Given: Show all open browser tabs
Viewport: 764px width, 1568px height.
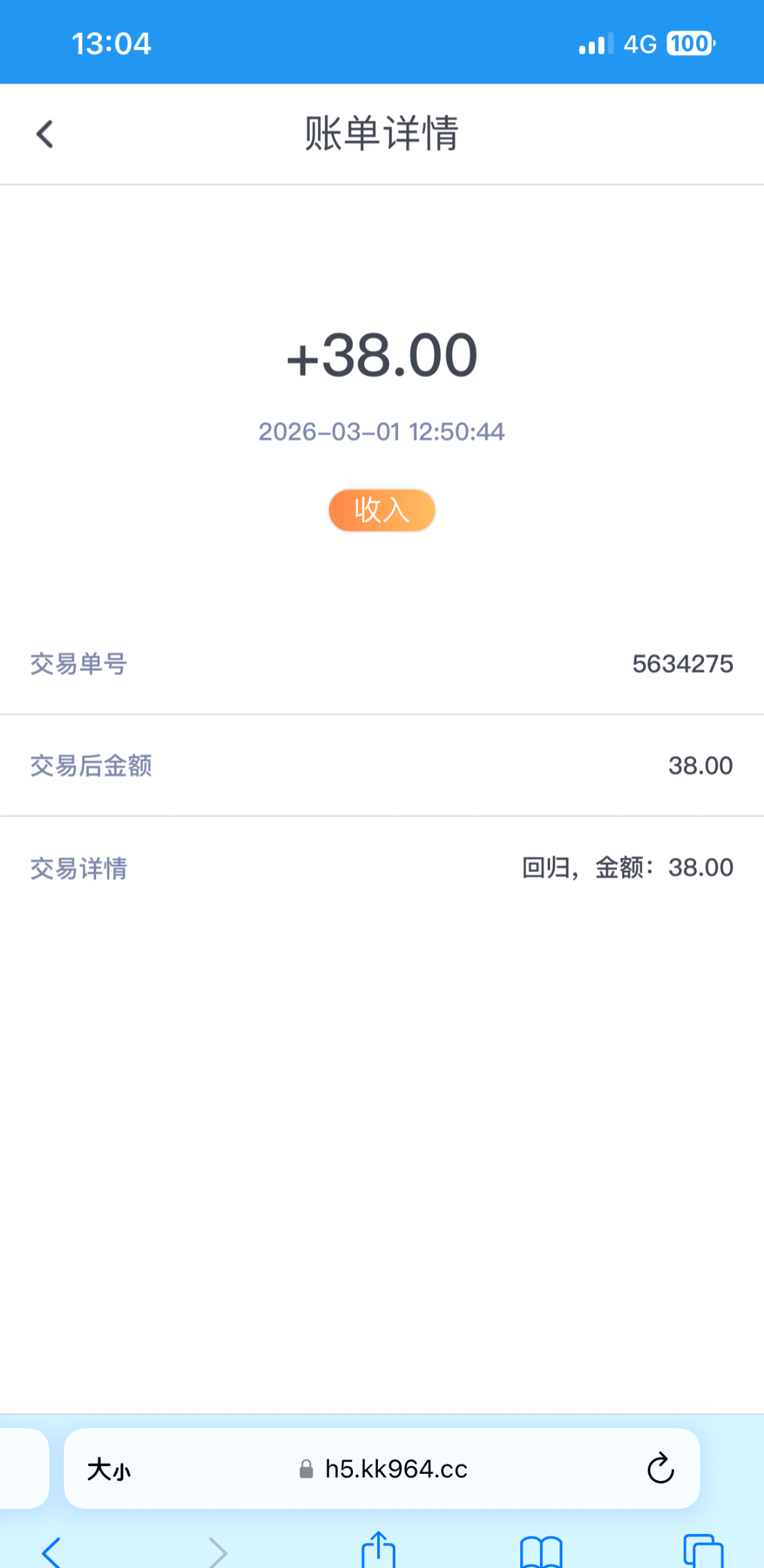Looking at the screenshot, I should [x=703, y=1552].
